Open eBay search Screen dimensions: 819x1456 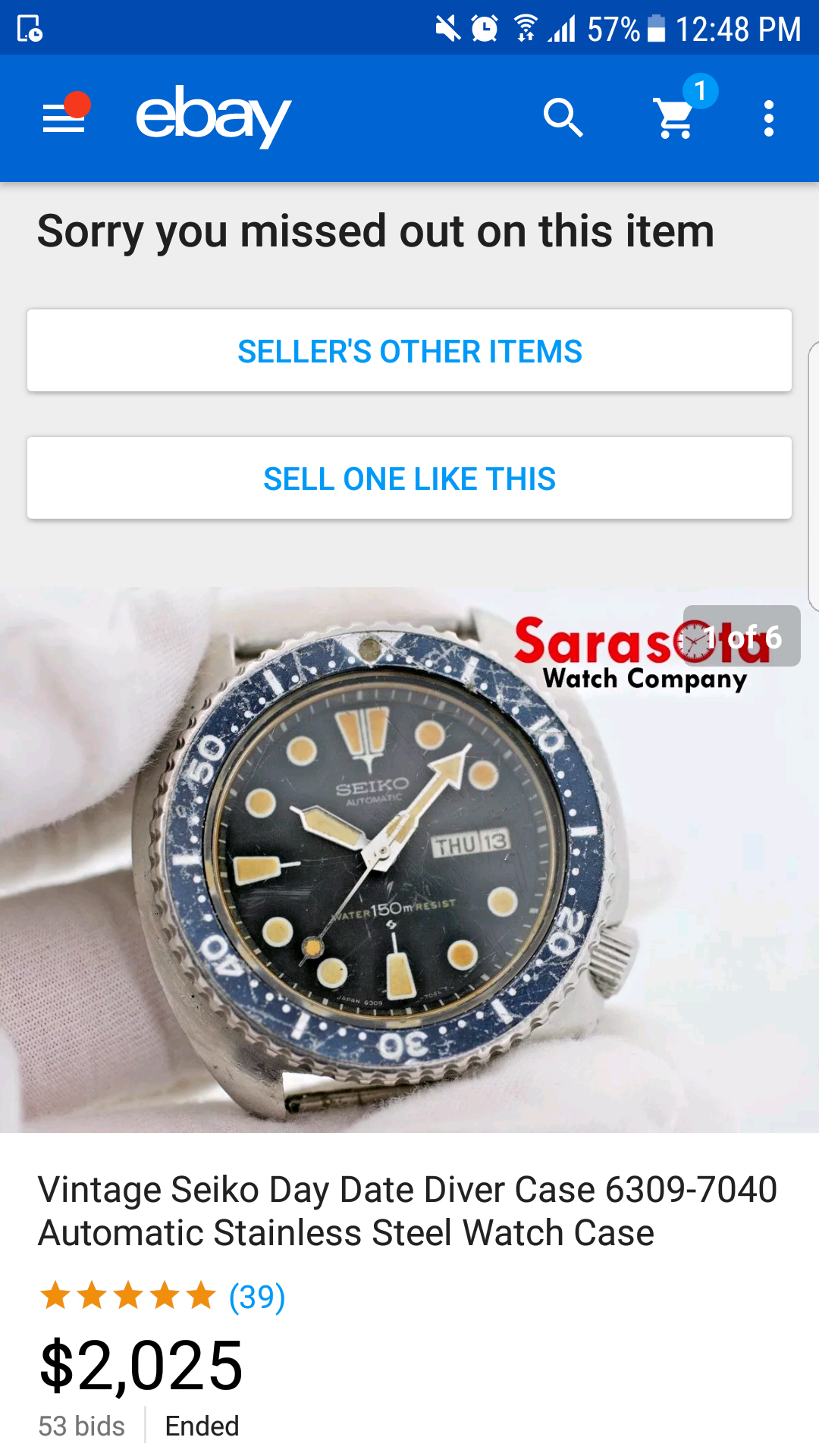coord(563,118)
